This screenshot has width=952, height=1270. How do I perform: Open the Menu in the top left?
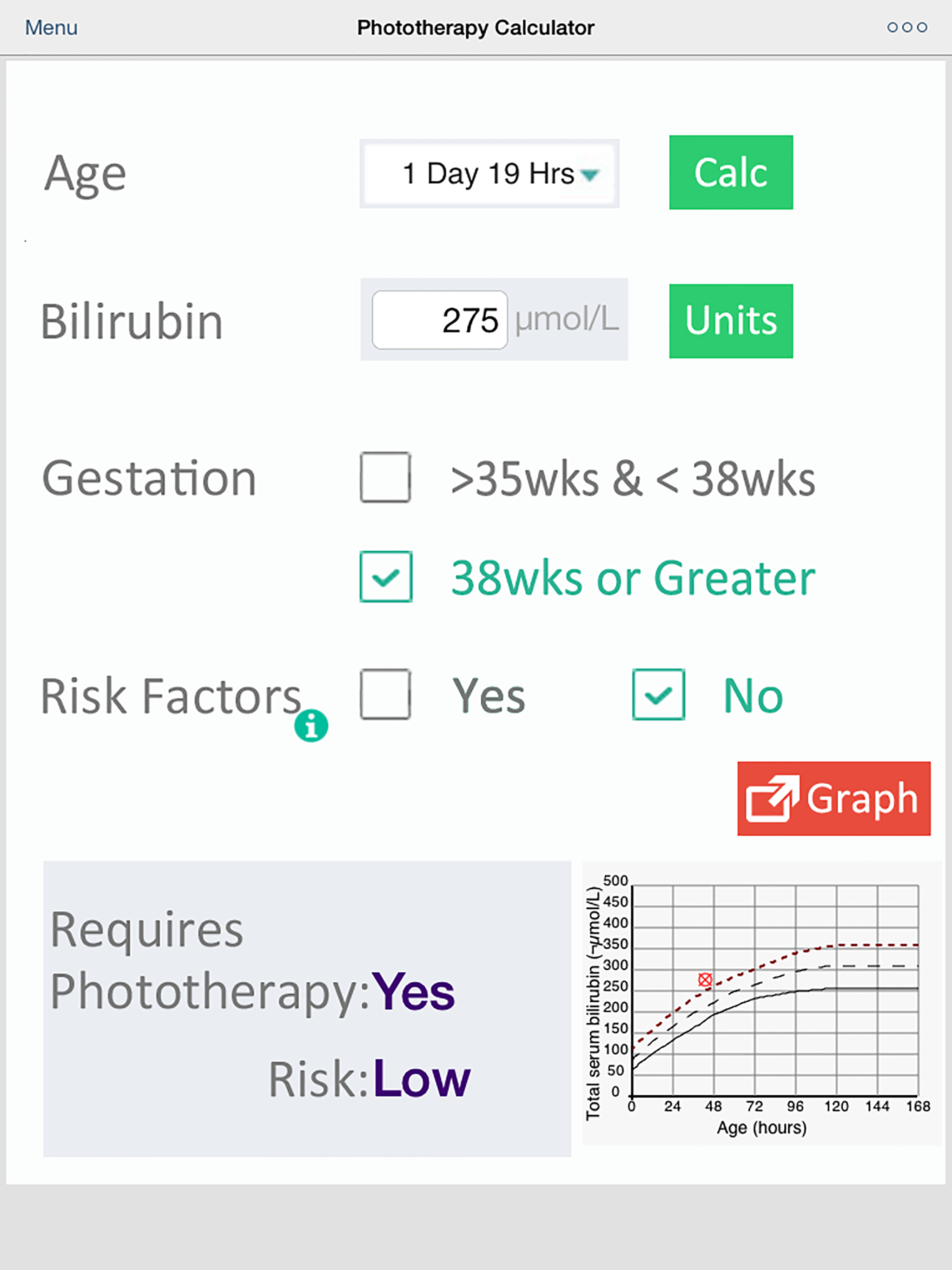click(51, 26)
